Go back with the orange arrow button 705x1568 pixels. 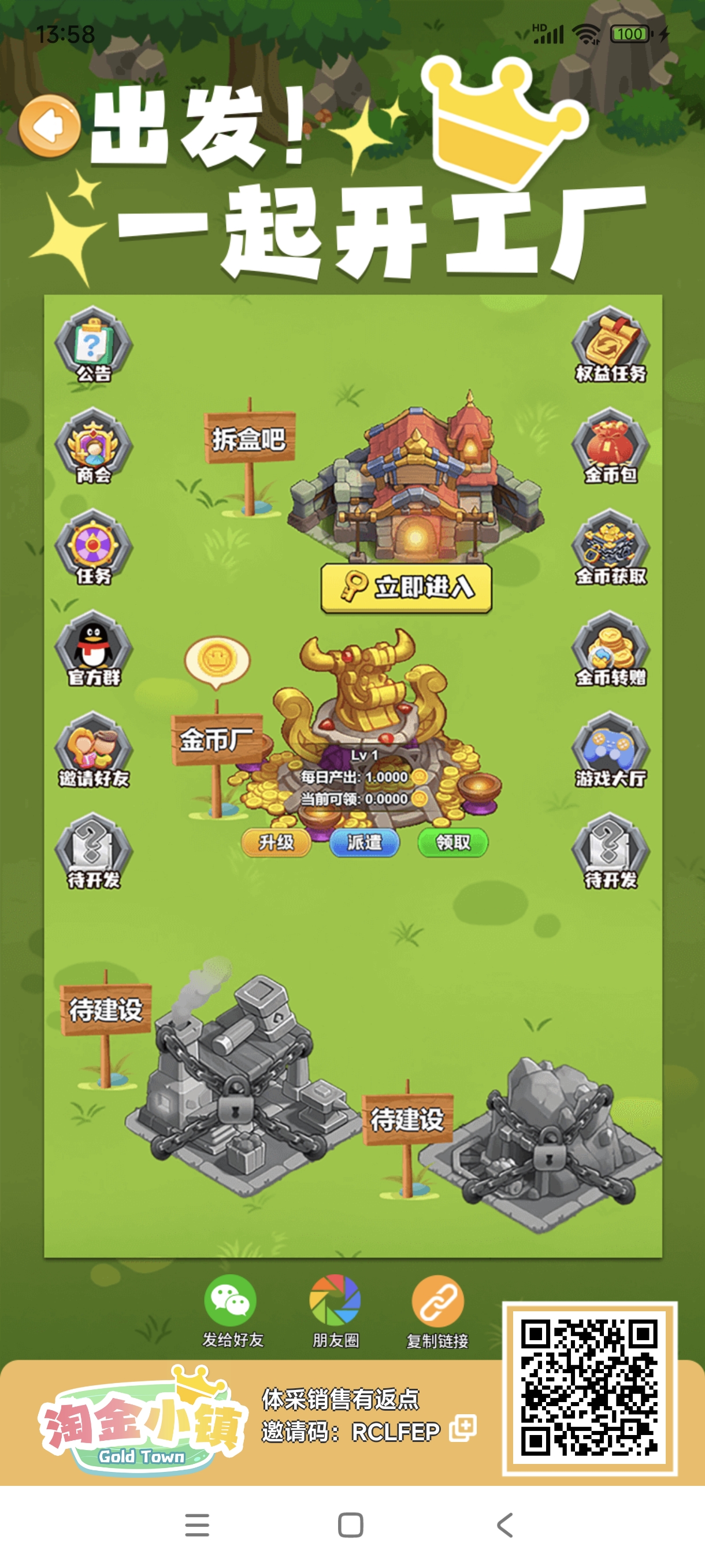49,126
